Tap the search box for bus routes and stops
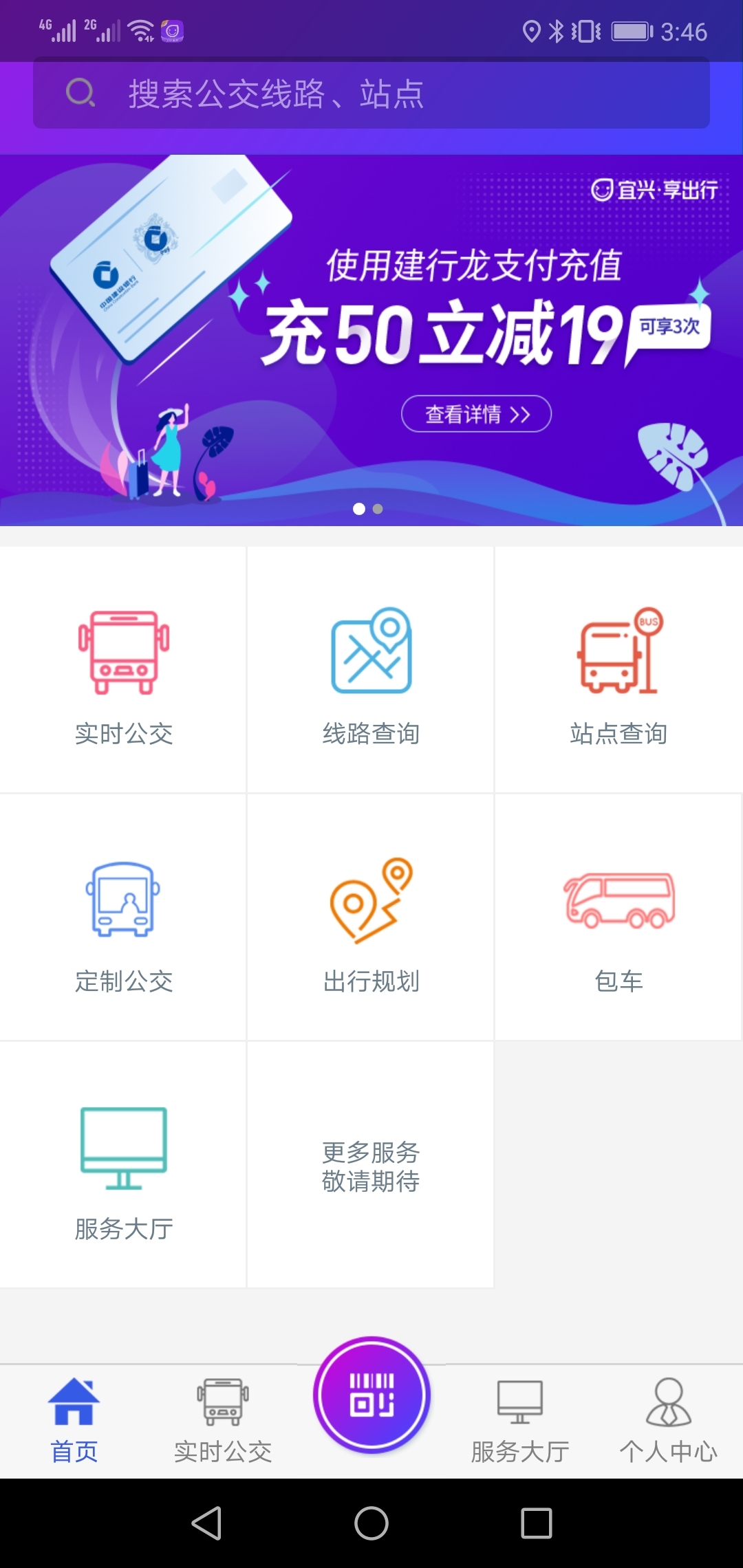Image resolution: width=743 pixels, height=1568 pixels. [371, 94]
